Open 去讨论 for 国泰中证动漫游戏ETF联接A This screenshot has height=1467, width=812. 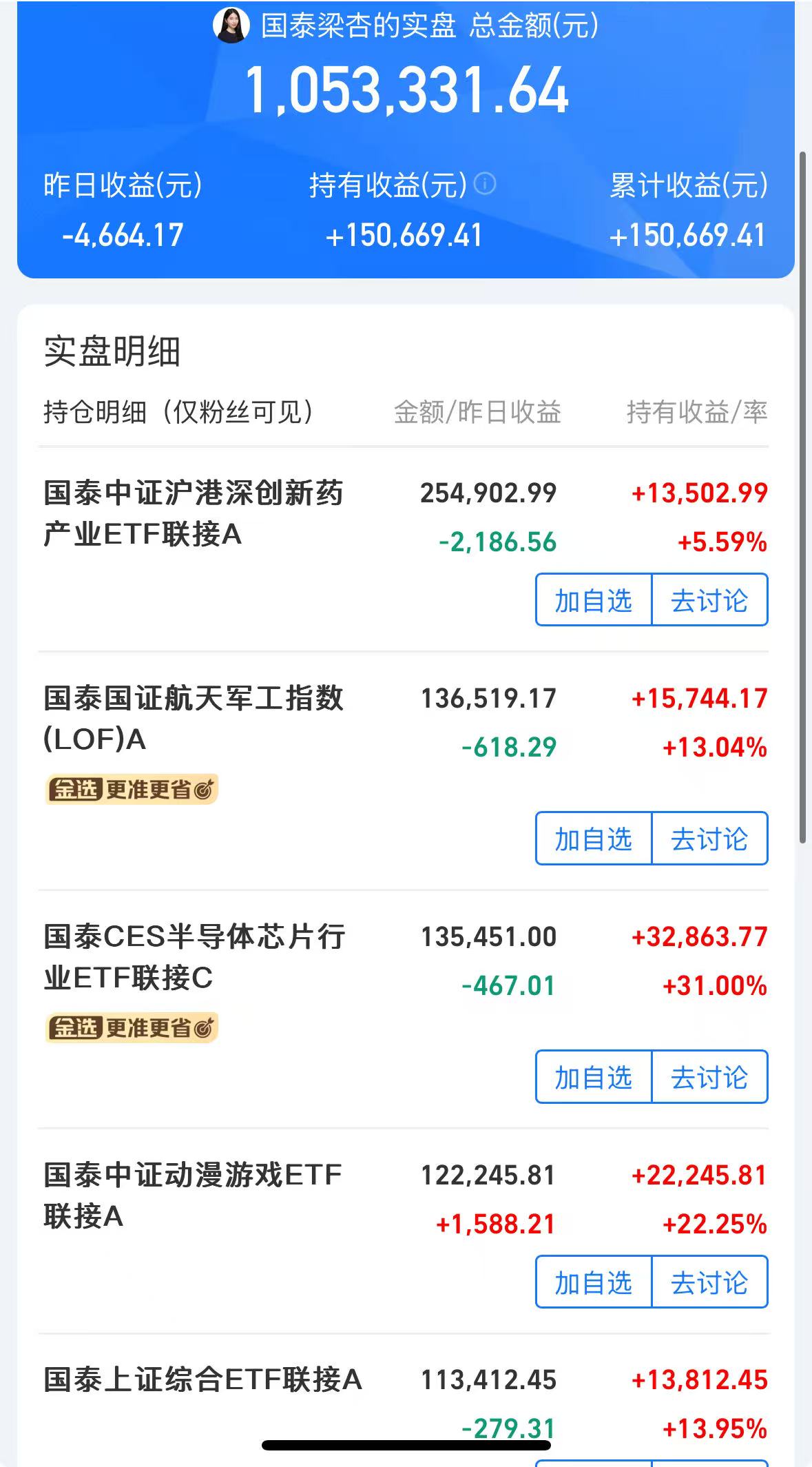coord(709,1282)
